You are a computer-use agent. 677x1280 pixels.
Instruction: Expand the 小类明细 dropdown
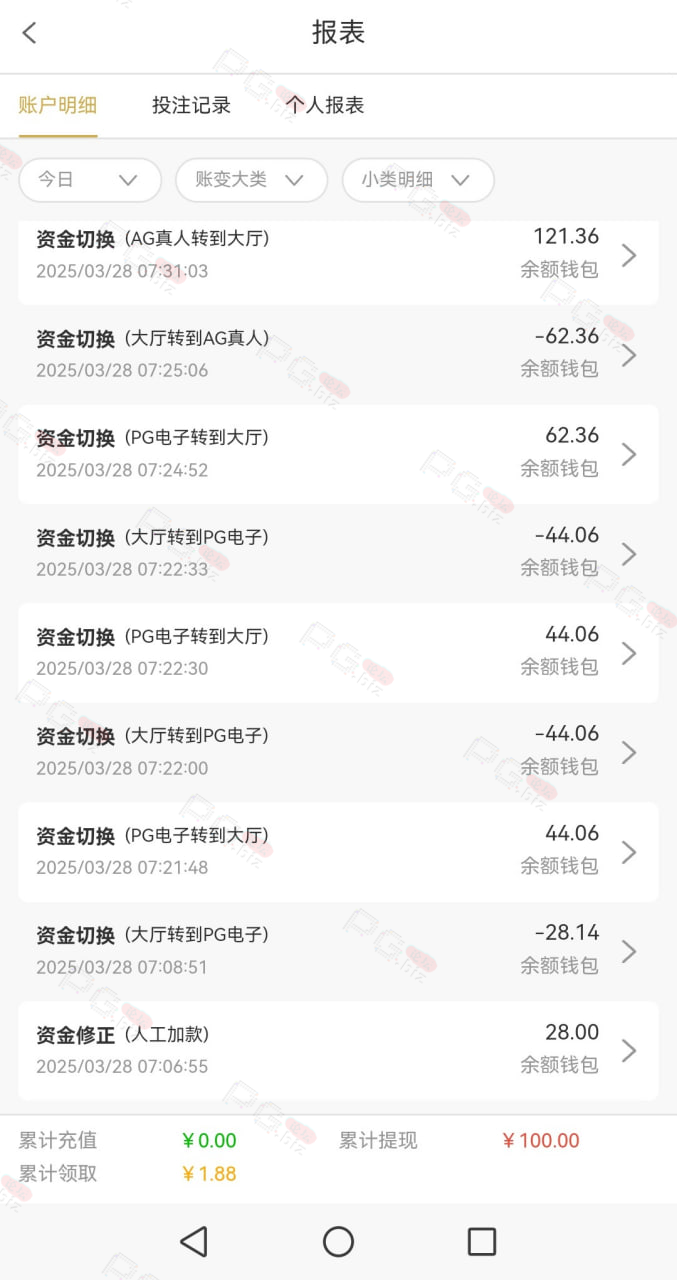(418, 180)
